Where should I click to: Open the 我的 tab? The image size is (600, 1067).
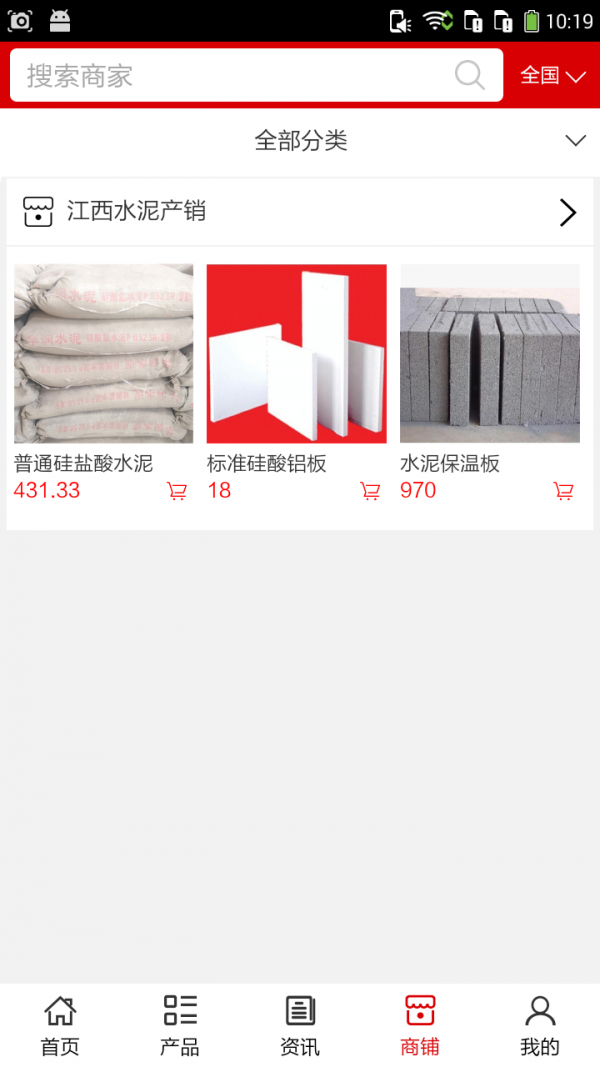click(540, 1026)
